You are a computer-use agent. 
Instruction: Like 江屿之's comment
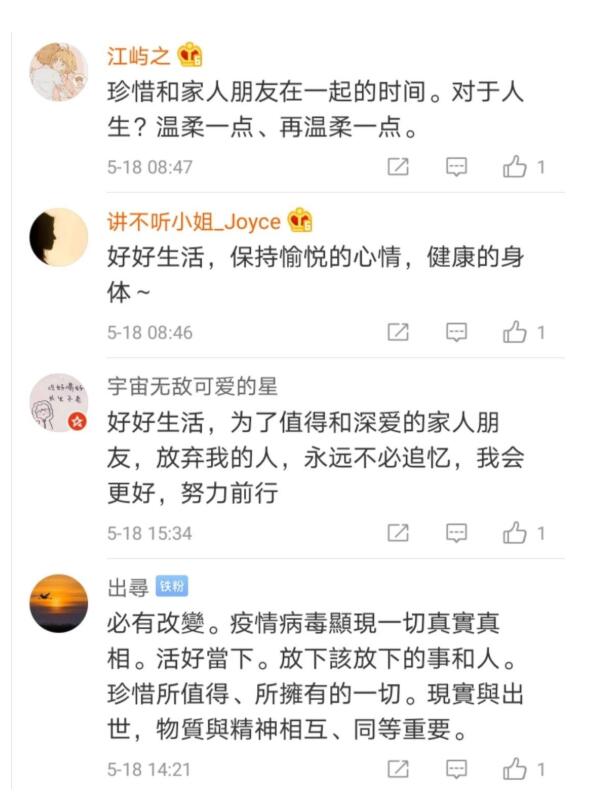click(x=515, y=167)
